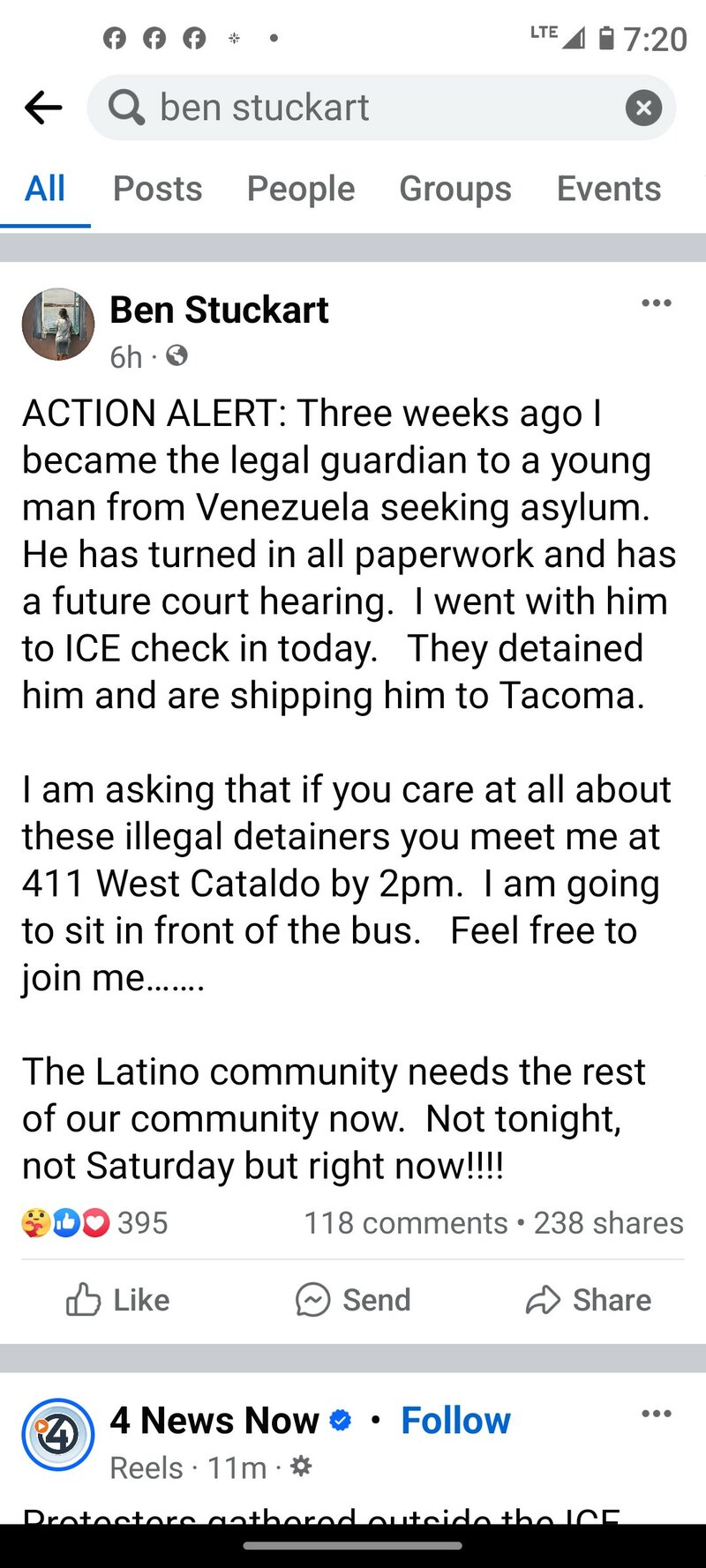Tap the 'ben stuckart' search field

coord(353,108)
